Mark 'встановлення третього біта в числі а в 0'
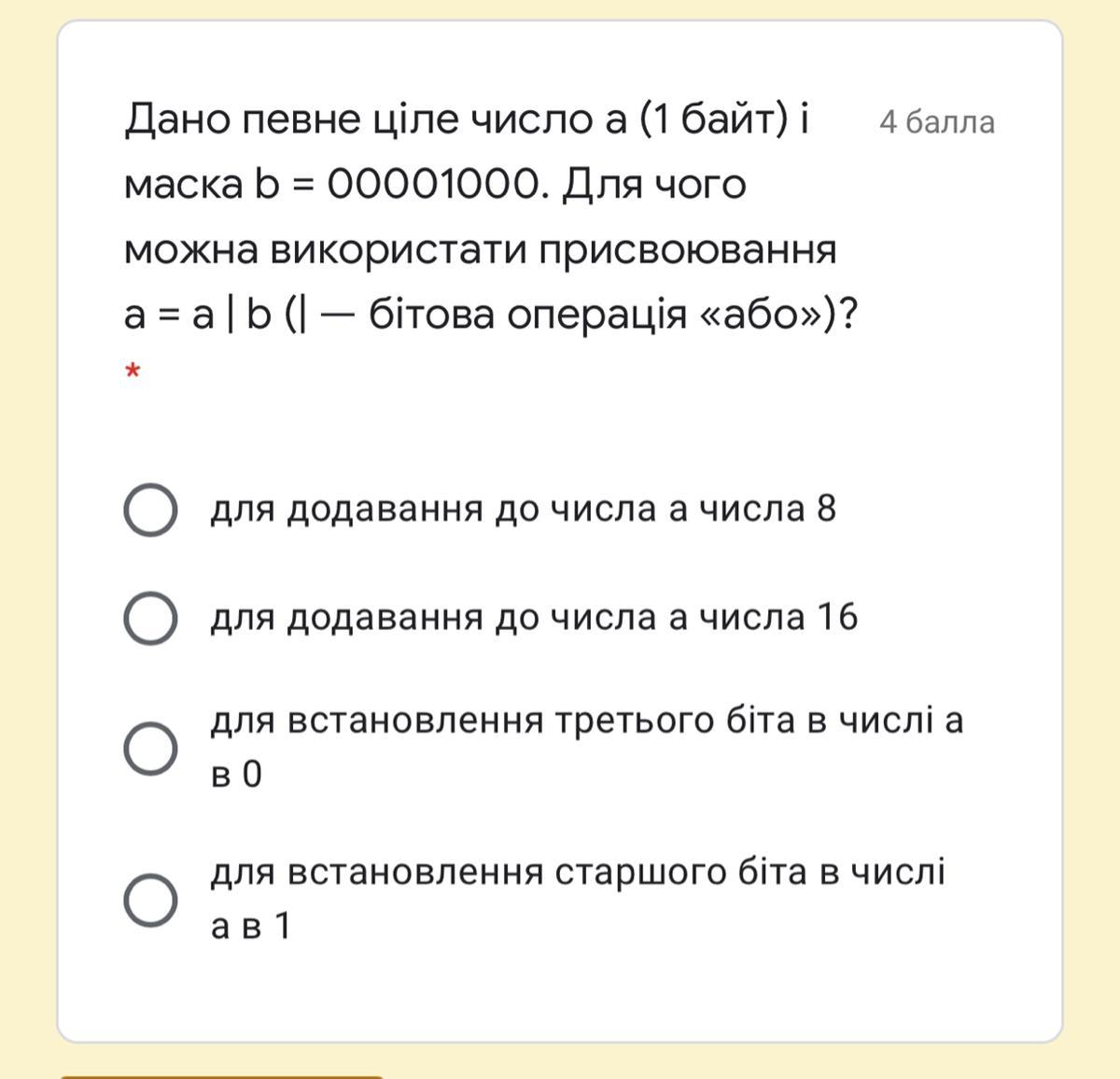Viewport: 1120px width, 1079px height. coord(150,748)
